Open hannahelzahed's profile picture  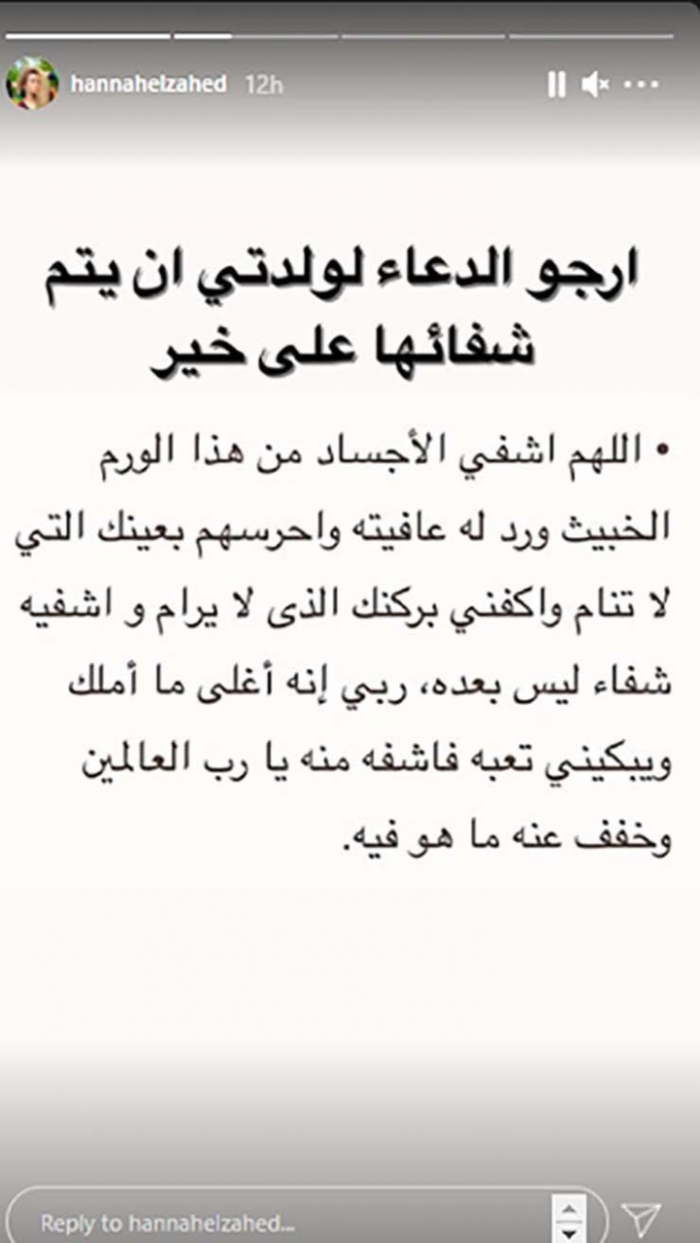pyautogui.click(x=32, y=83)
